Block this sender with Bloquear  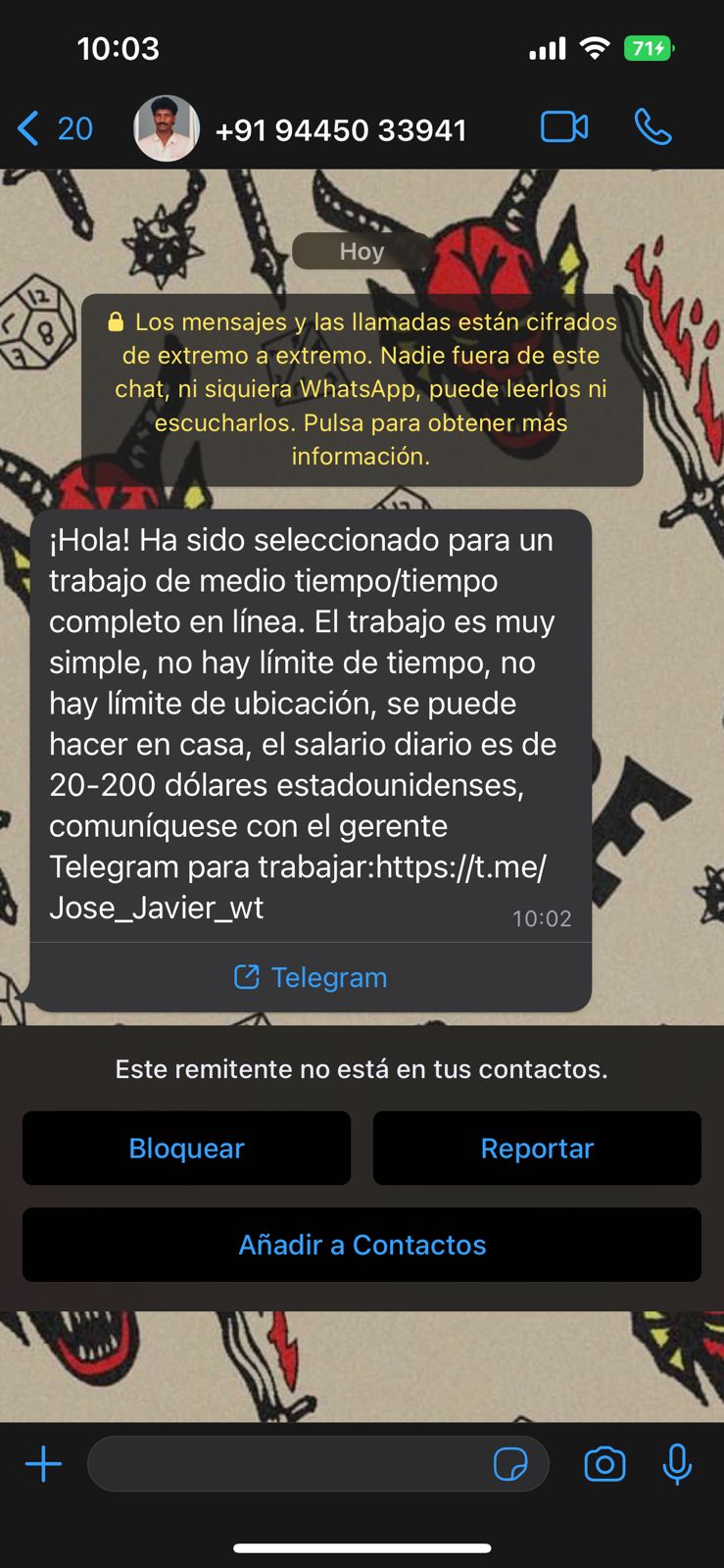click(x=186, y=1148)
